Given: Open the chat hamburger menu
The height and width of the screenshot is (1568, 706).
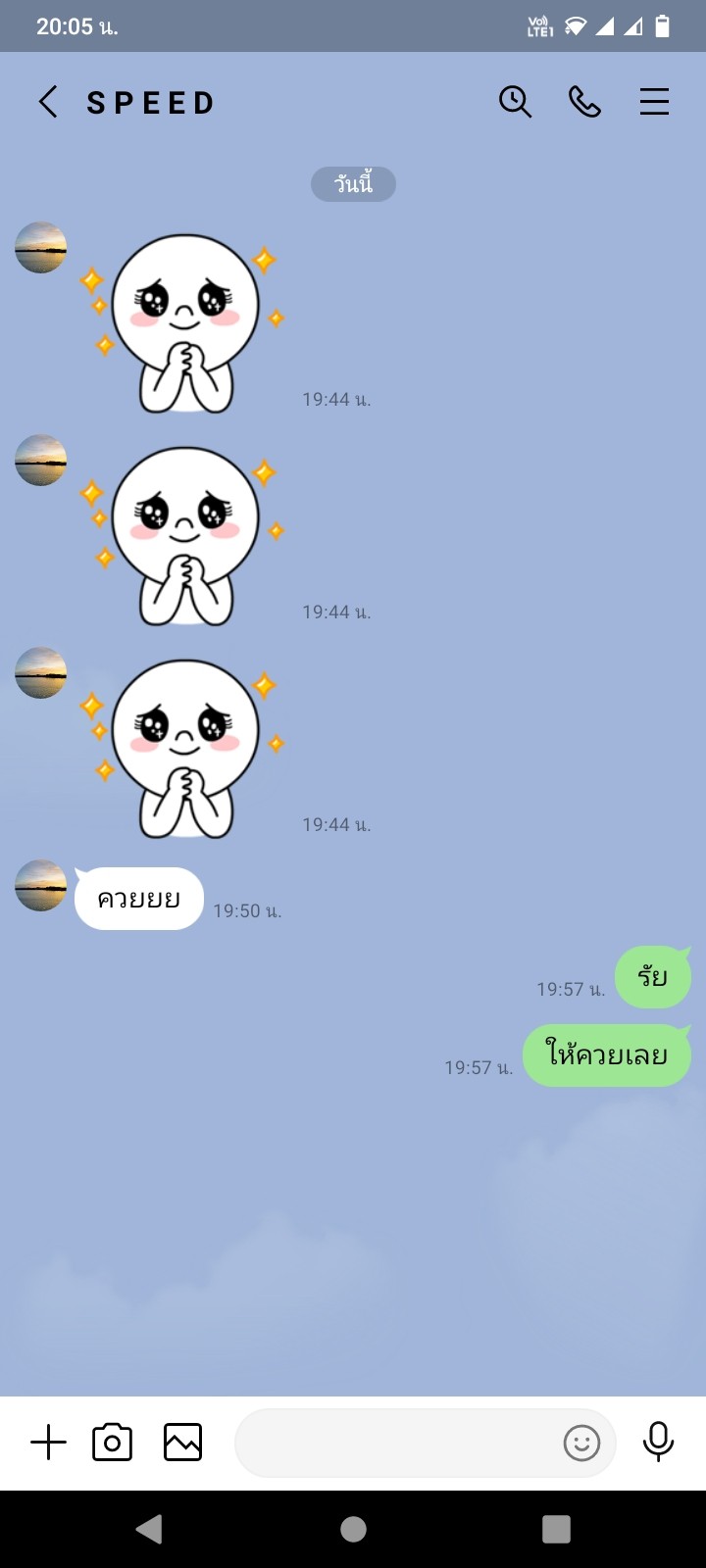Looking at the screenshot, I should [x=654, y=102].
